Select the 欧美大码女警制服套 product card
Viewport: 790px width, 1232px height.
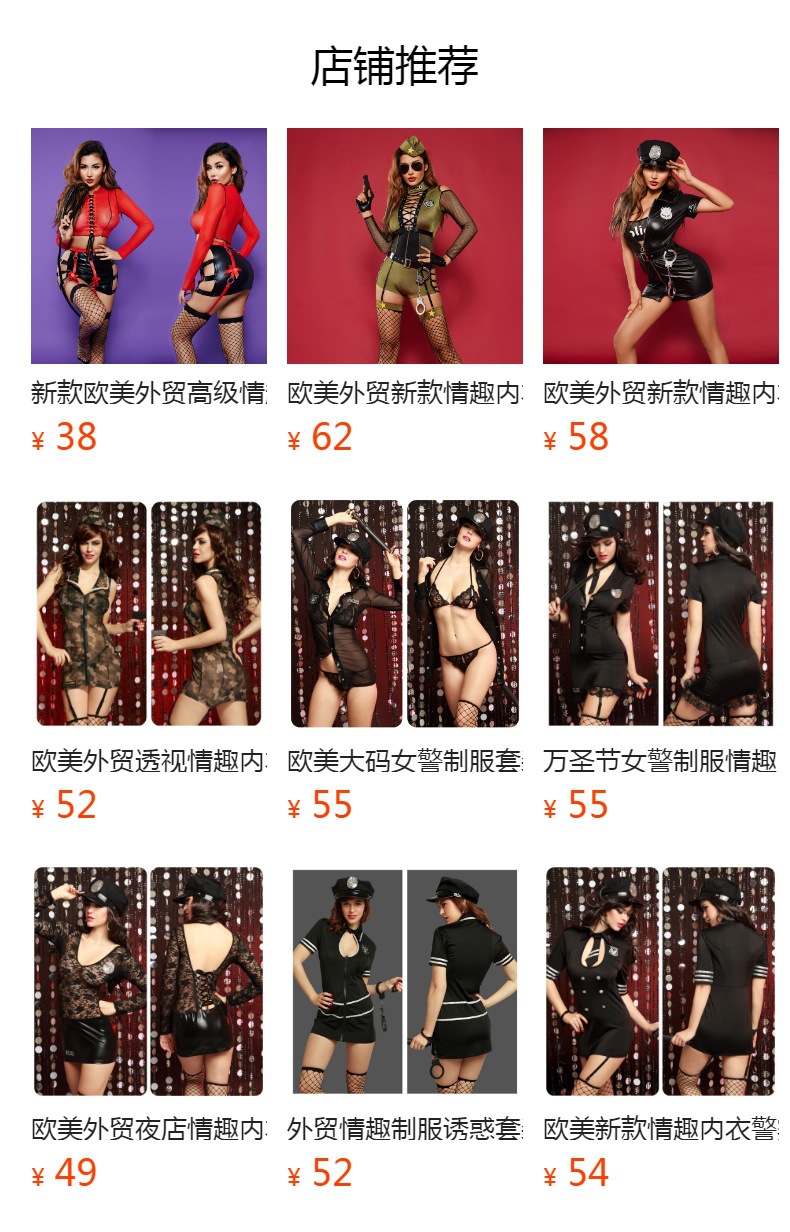tap(405, 614)
